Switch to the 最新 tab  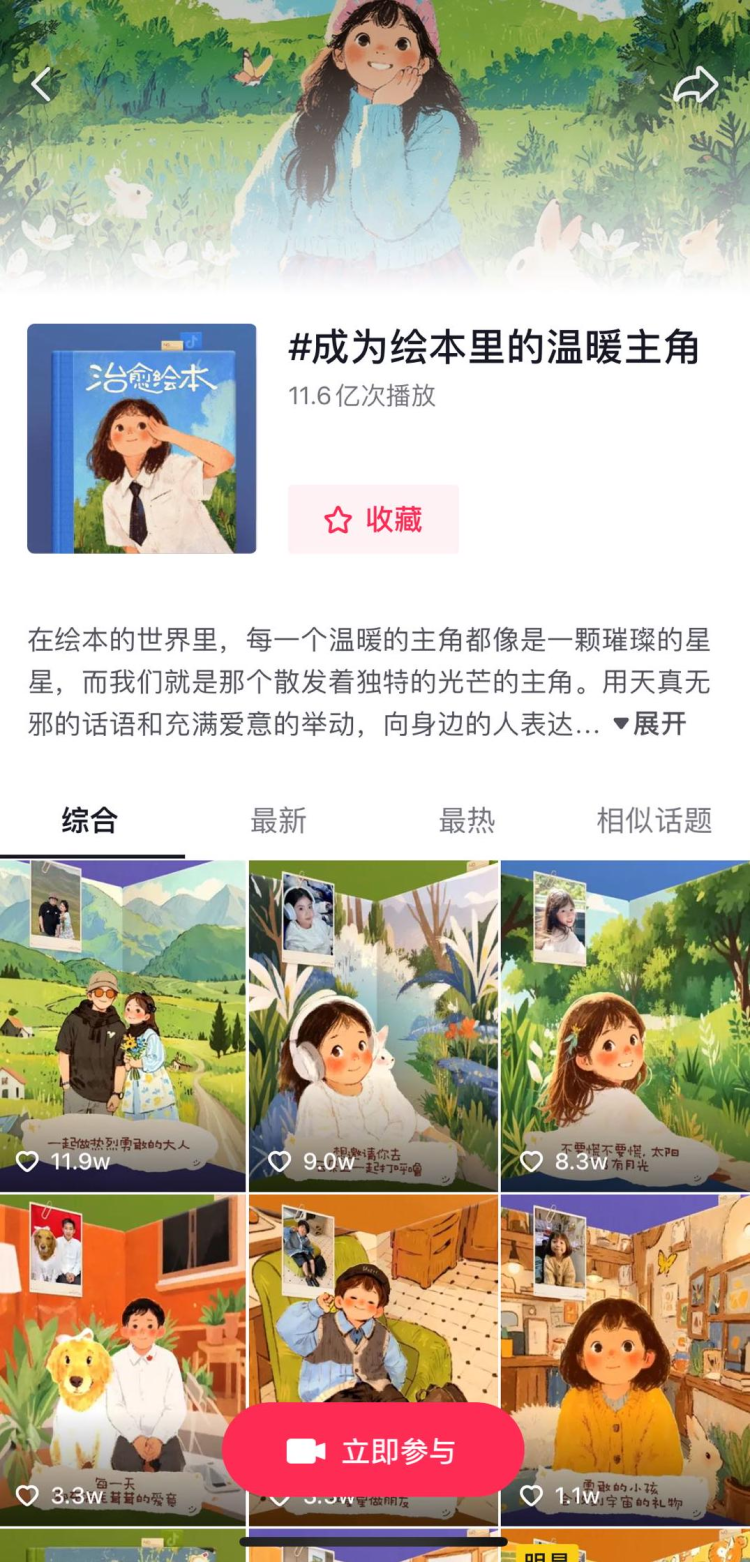point(278,821)
